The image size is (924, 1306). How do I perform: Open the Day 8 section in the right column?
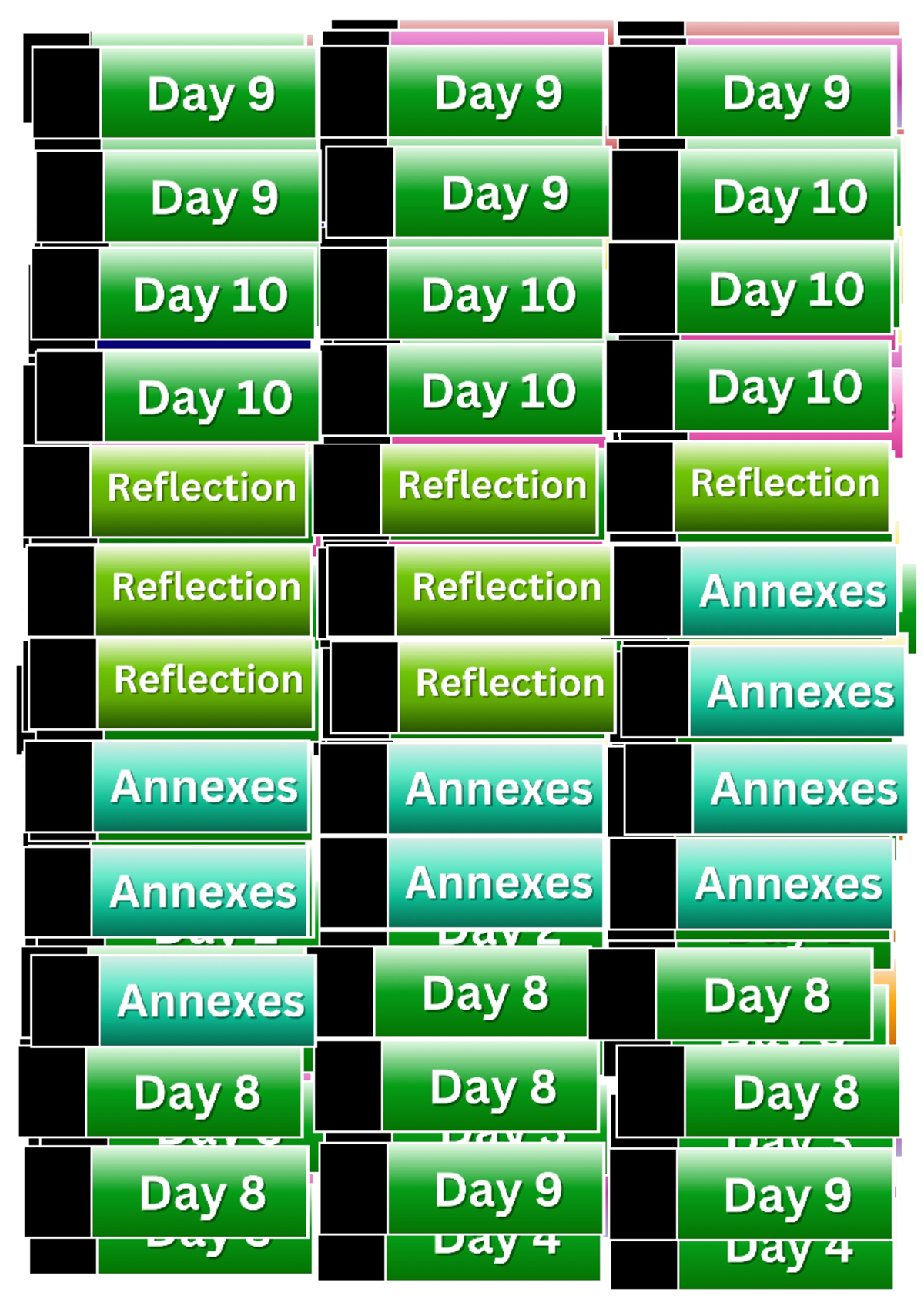[x=770, y=993]
